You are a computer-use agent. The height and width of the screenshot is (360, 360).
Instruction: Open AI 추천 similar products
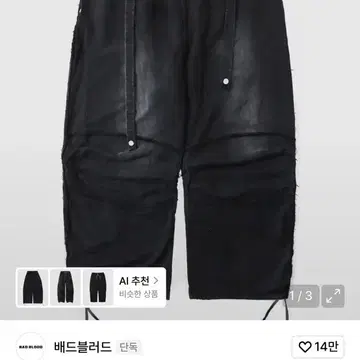pyautogui.click(x=139, y=287)
